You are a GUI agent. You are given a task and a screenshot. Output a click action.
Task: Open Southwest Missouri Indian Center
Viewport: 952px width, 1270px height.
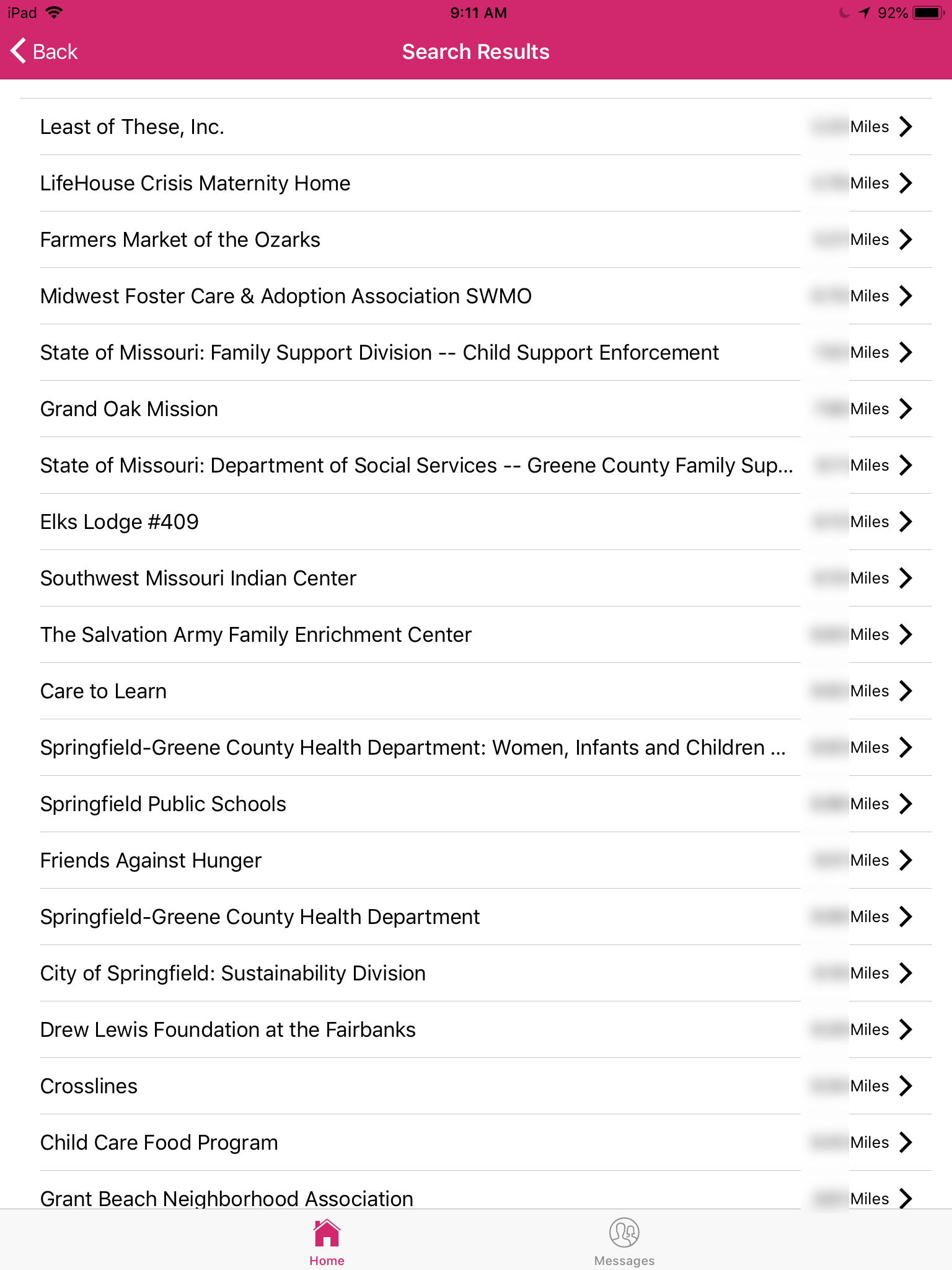click(476, 578)
